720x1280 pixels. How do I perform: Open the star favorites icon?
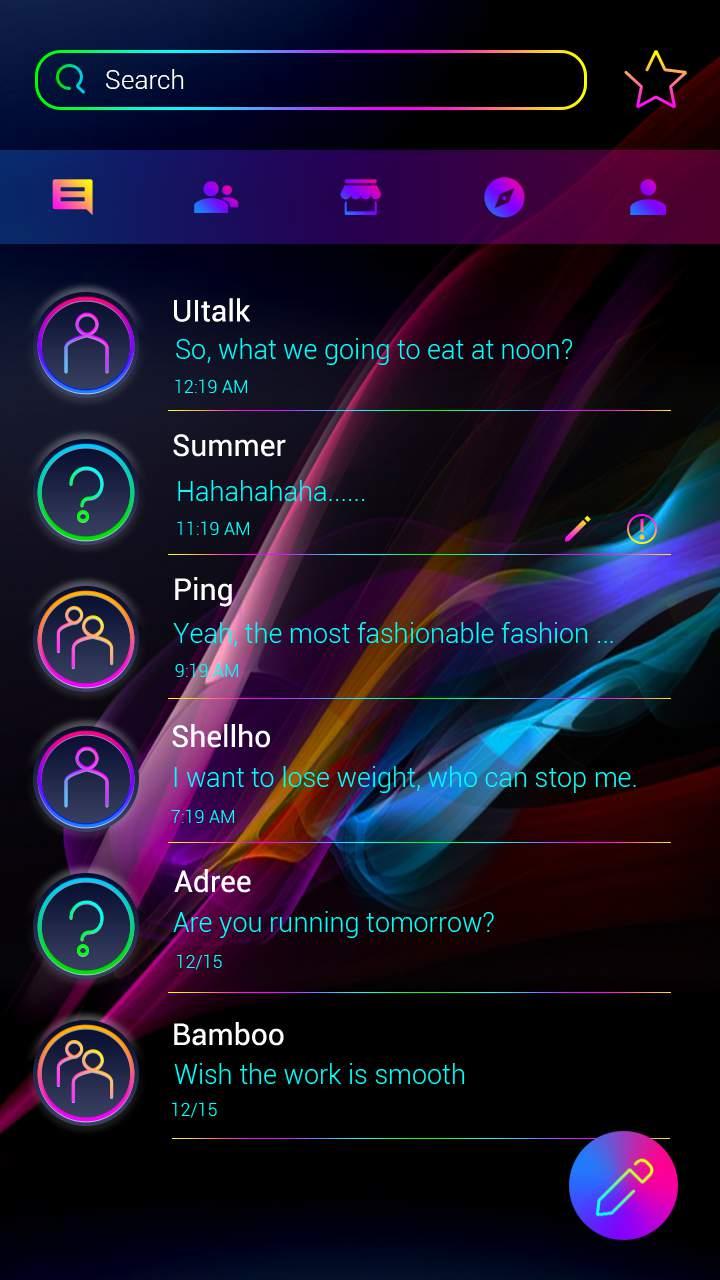[x=655, y=80]
